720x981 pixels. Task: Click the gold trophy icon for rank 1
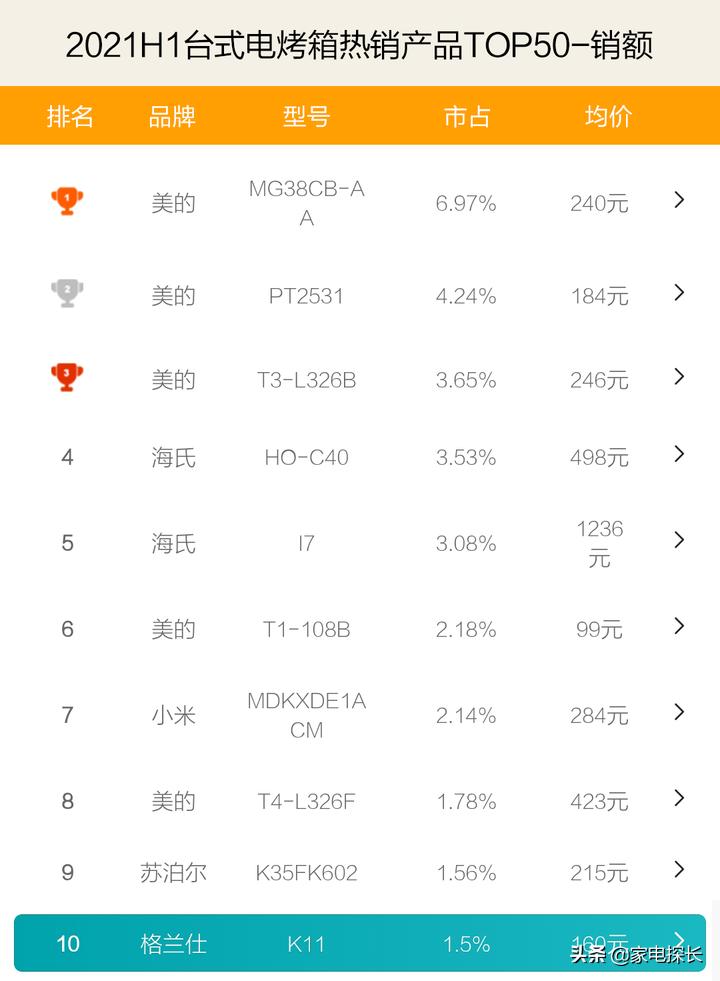pos(67,200)
